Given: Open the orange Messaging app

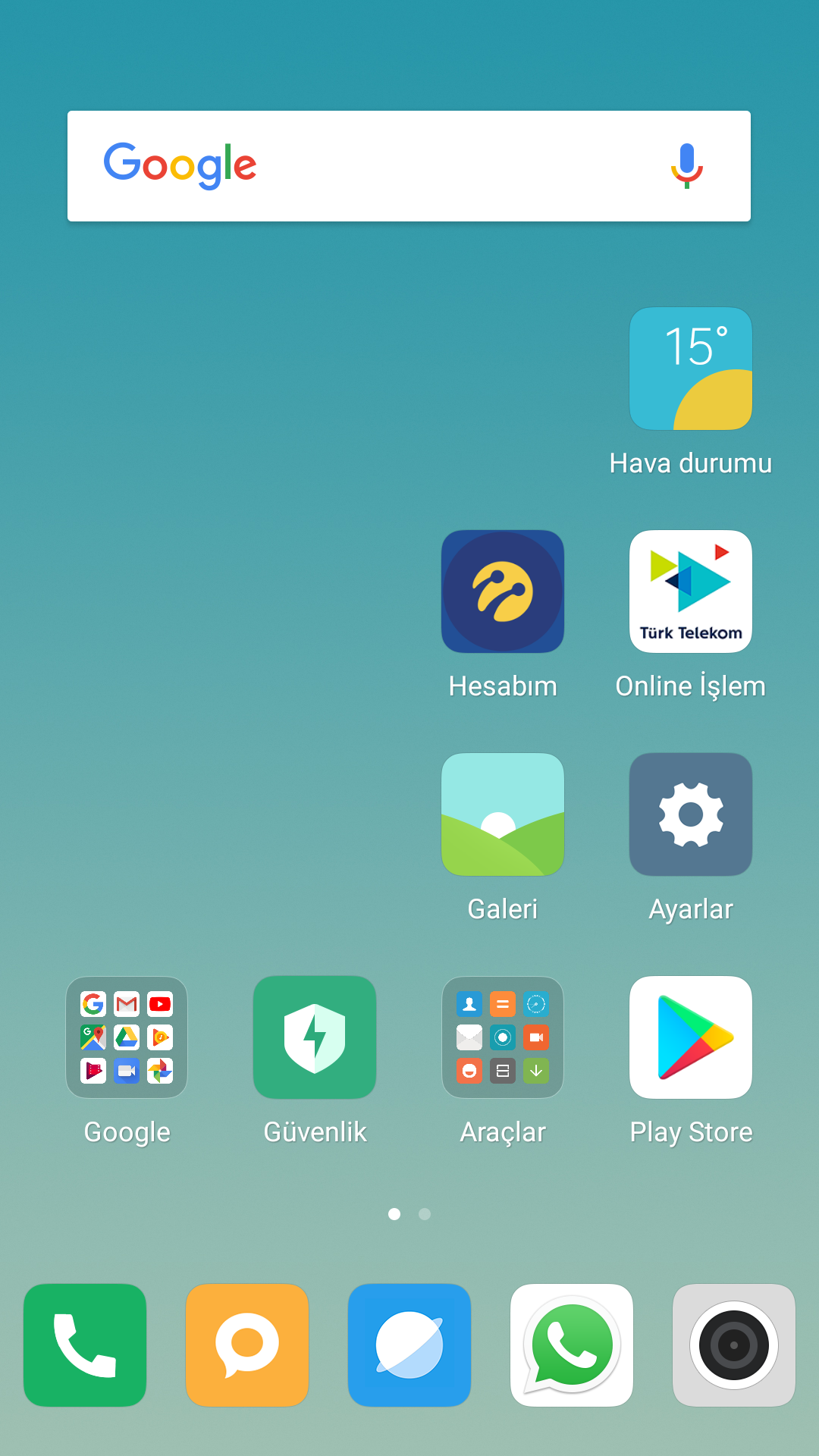Looking at the screenshot, I should point(247,1345).
